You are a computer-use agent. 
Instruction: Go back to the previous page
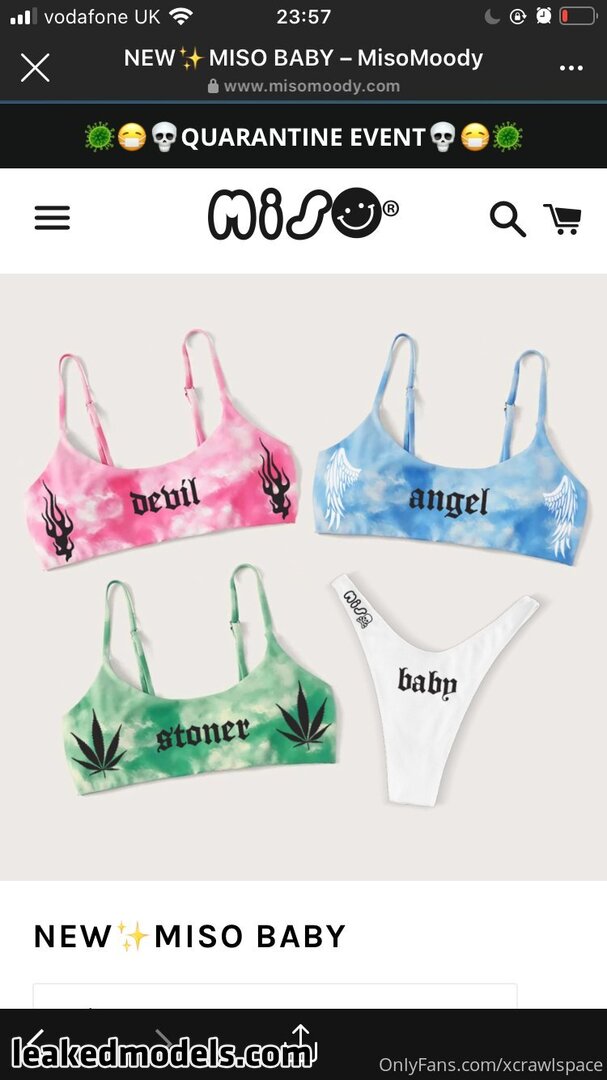click(35, 1040)
